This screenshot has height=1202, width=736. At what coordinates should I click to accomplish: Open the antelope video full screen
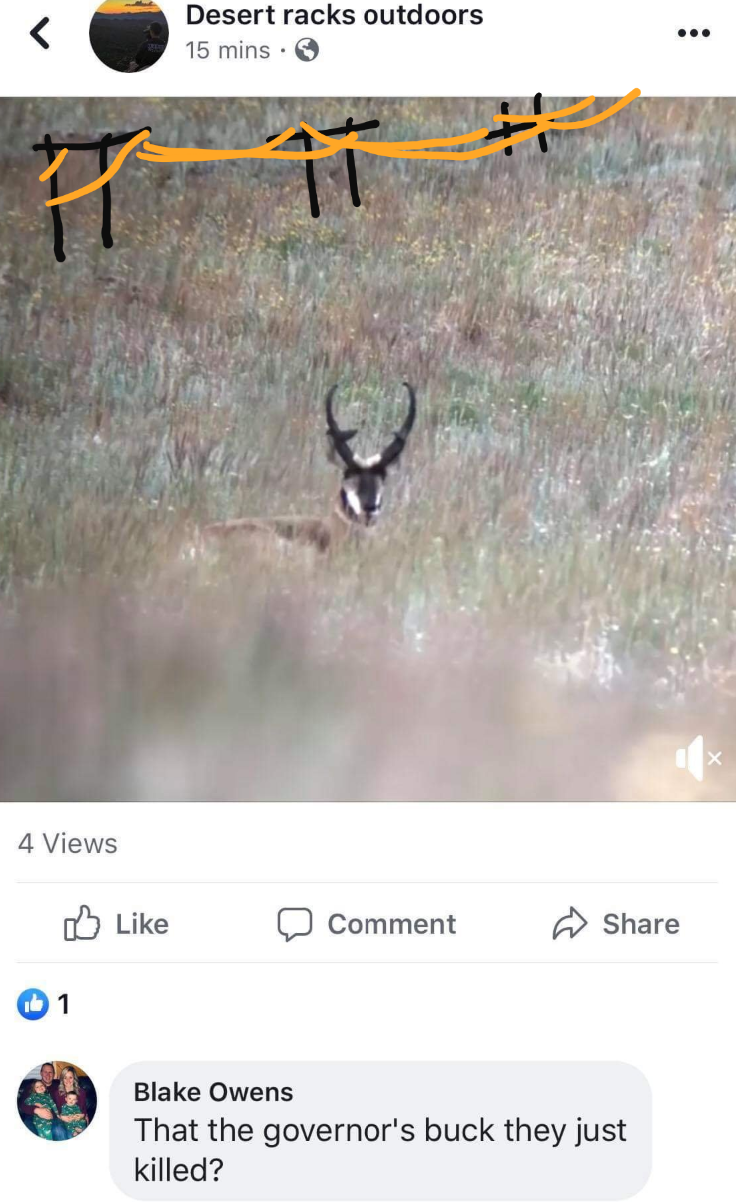(x=368, y=449)
